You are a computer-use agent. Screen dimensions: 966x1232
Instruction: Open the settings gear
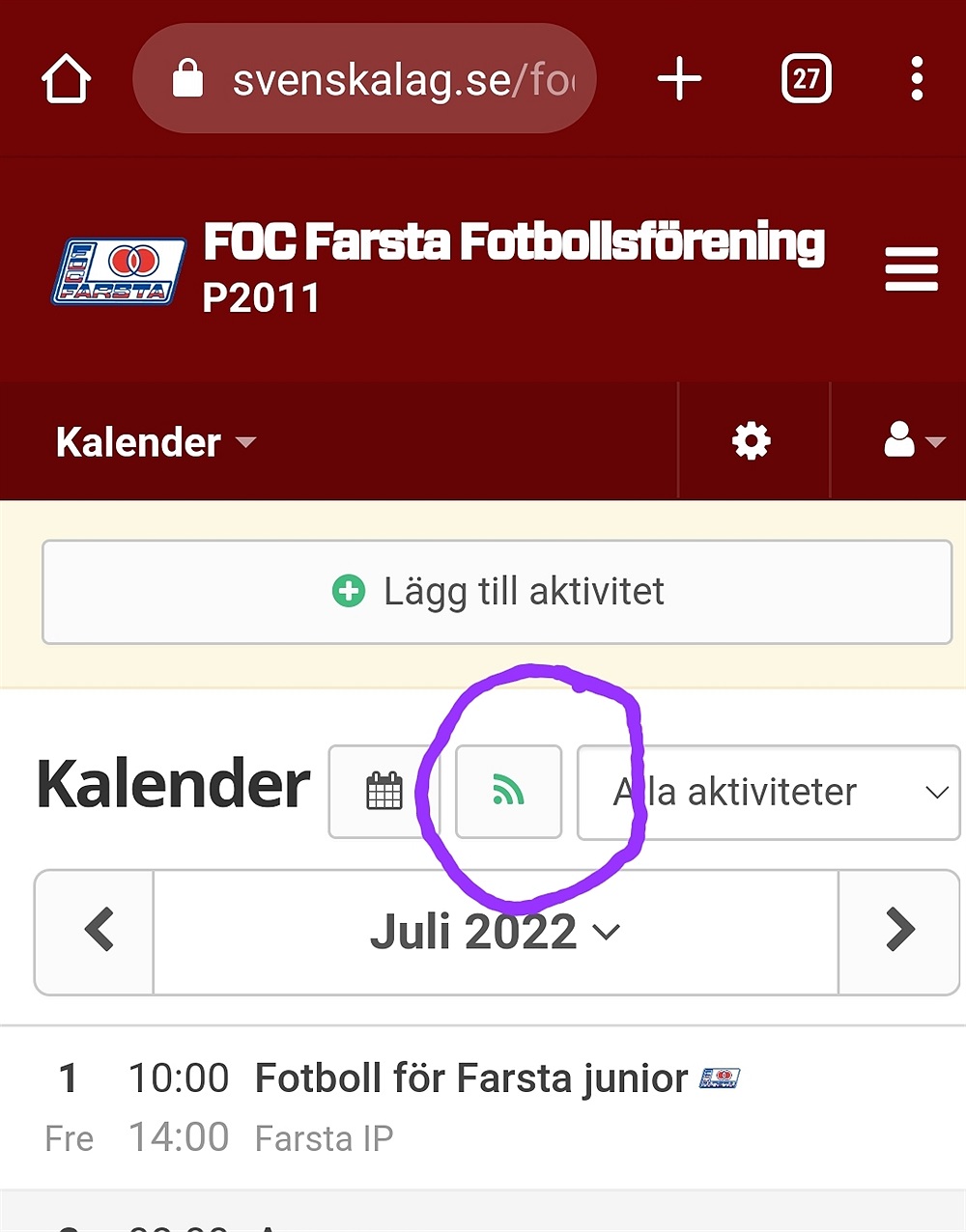(752, 441)
